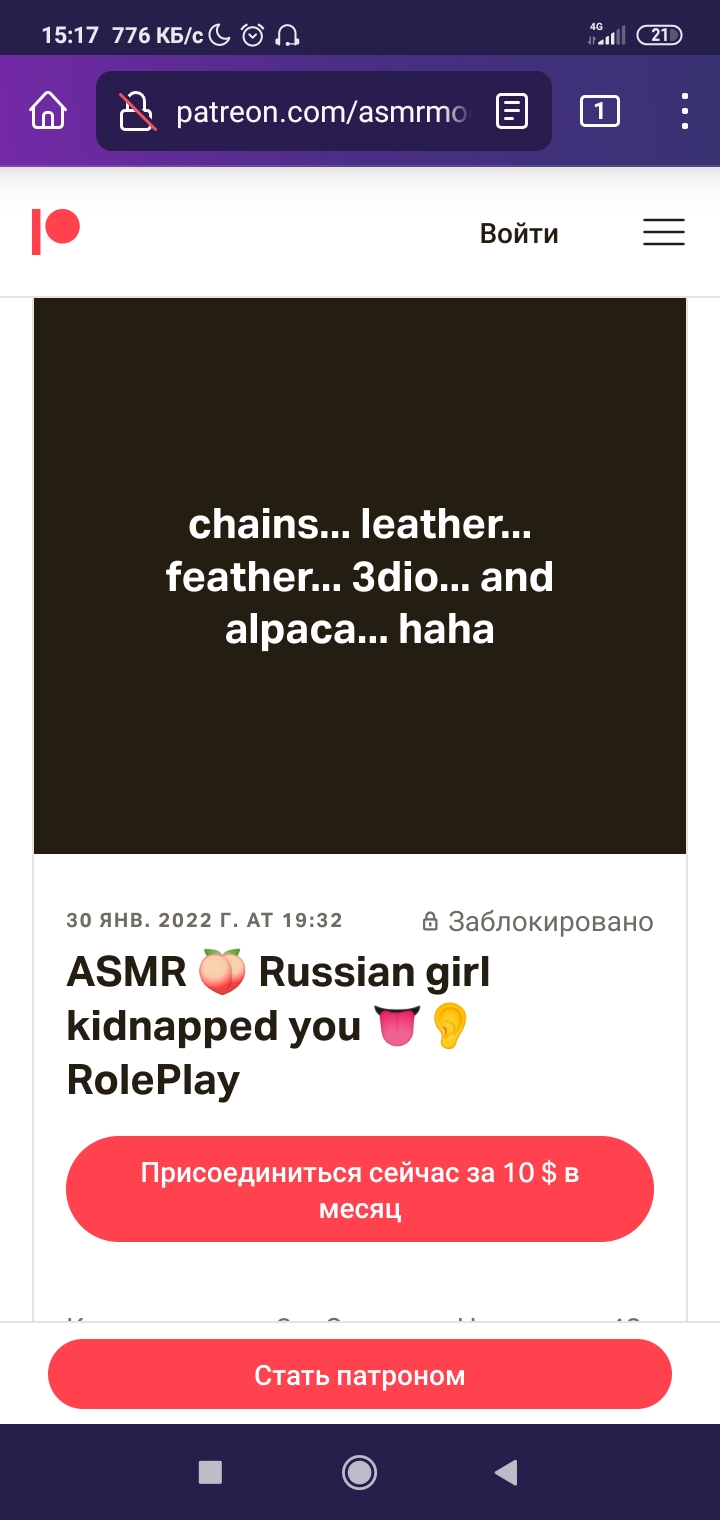Open the Patreon hamburger menu
720x1520 pixels.
coord(663,232)
